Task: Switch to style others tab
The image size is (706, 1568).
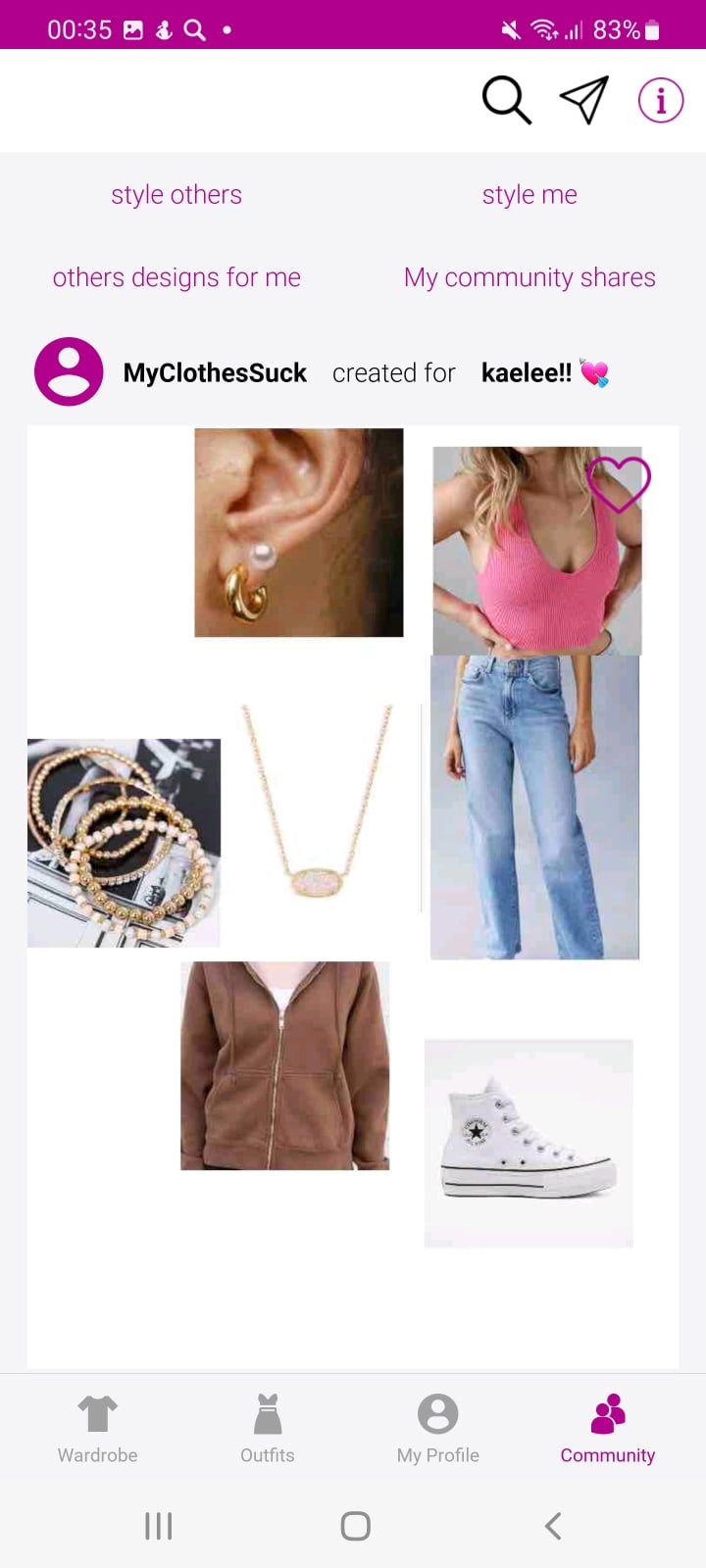Action: pos(176,195)
